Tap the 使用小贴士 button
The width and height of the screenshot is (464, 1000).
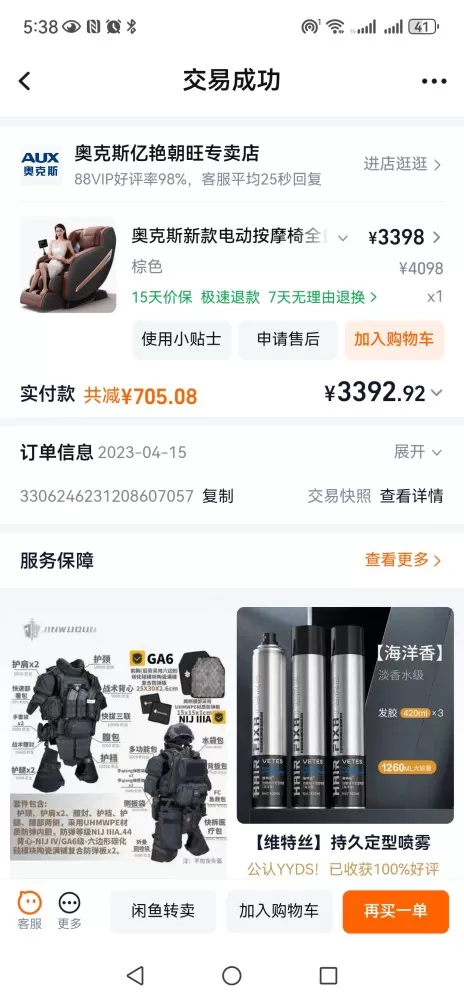coord(181,339)
